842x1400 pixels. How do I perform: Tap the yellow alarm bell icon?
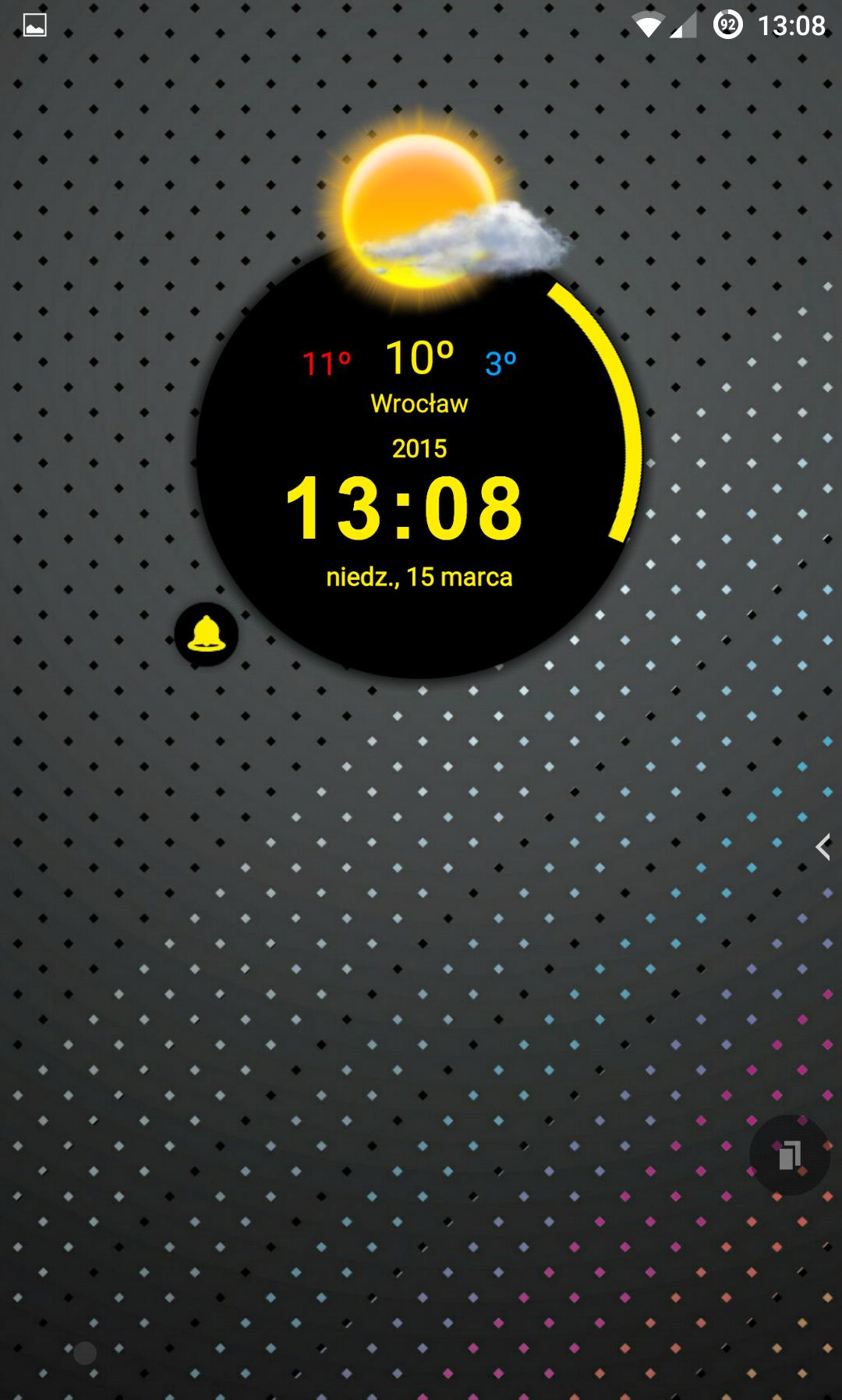pos(206,634)
